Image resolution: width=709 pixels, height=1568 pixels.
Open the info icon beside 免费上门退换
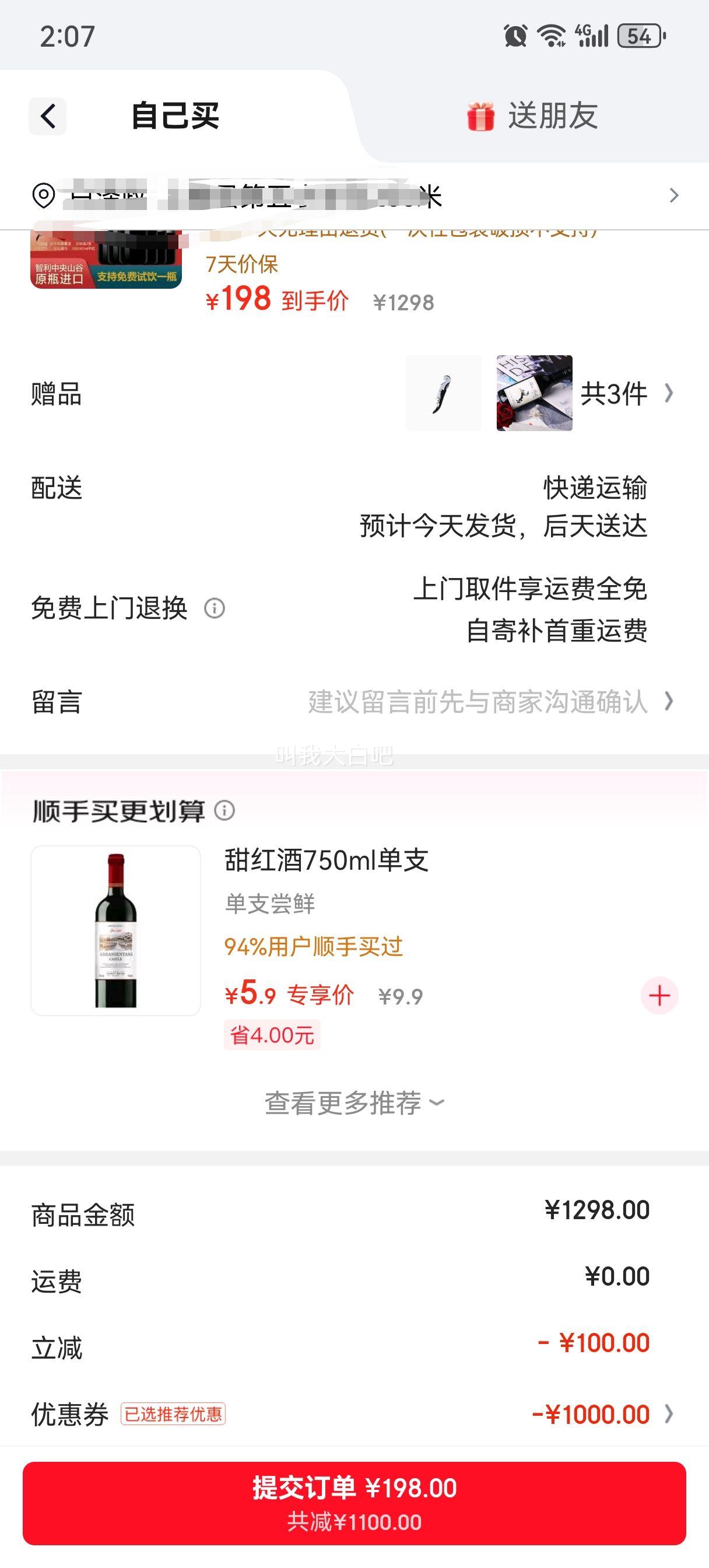point(217,608)
